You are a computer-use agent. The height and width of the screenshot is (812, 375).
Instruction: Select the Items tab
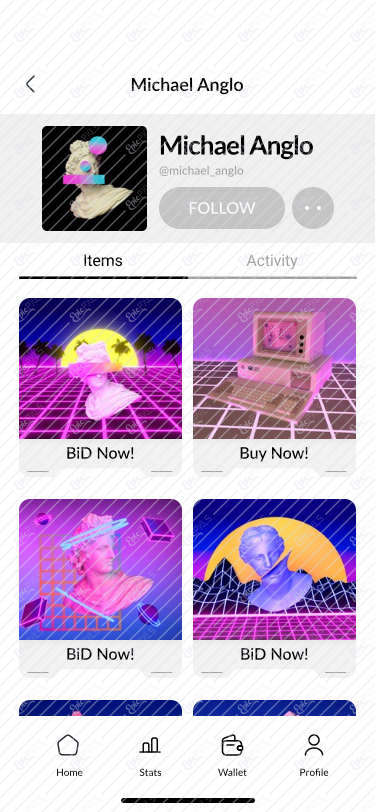coord(103,260)
